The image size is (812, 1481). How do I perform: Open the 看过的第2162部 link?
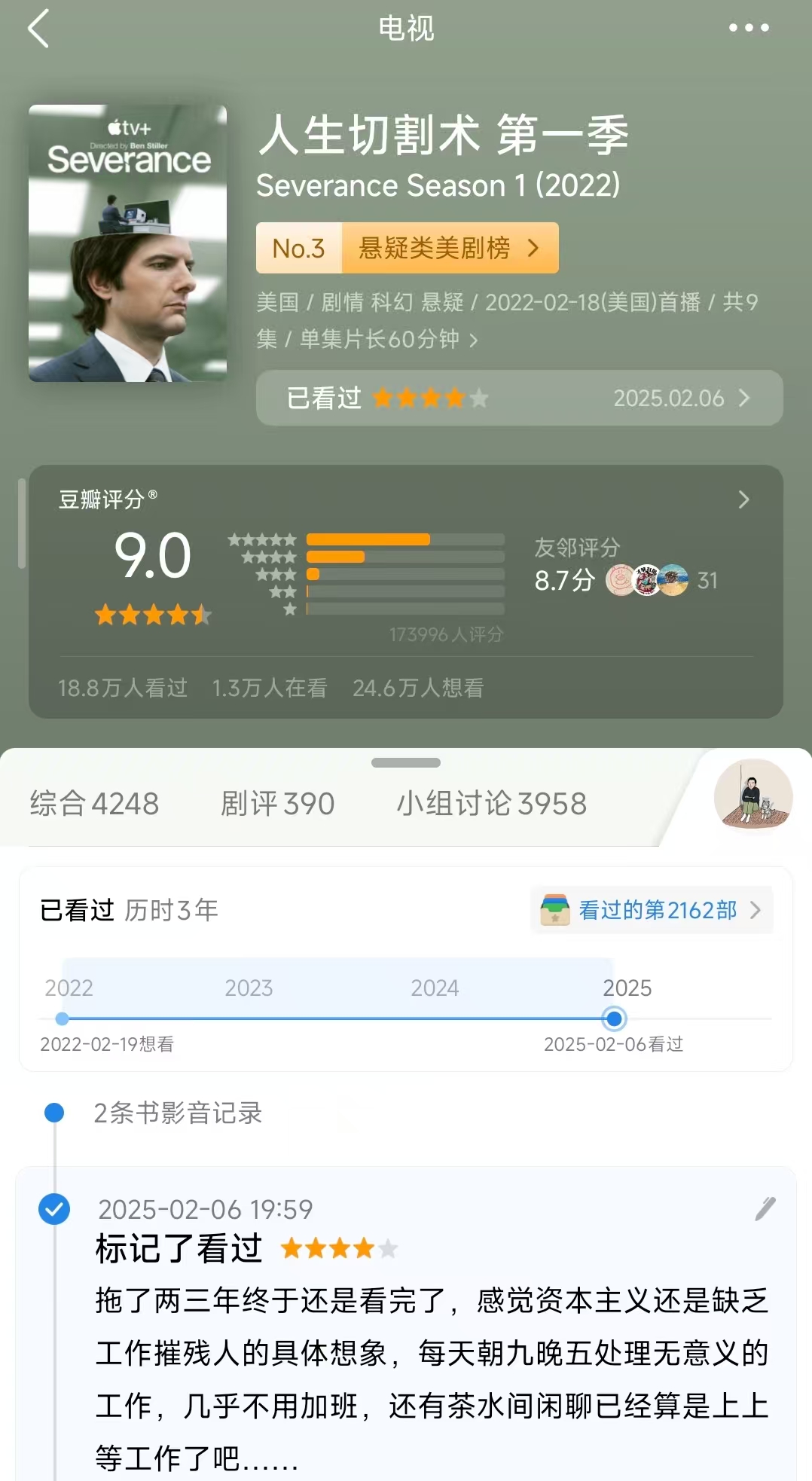click(x=652, y=910)
